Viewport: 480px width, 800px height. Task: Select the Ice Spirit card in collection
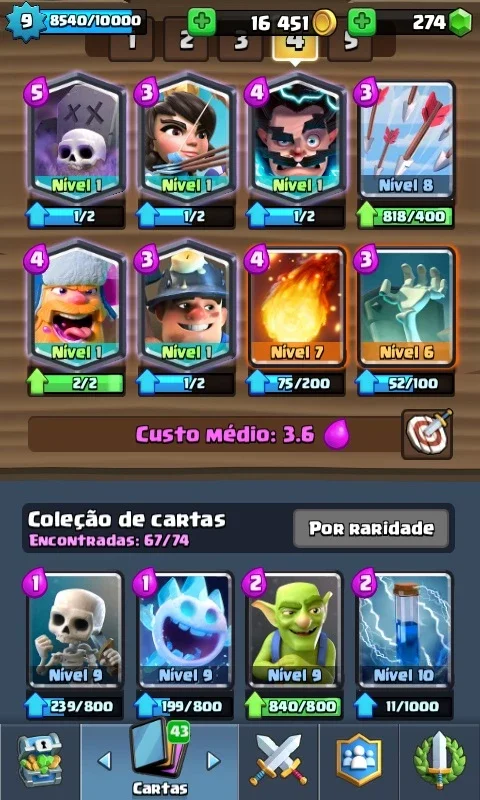185,631
